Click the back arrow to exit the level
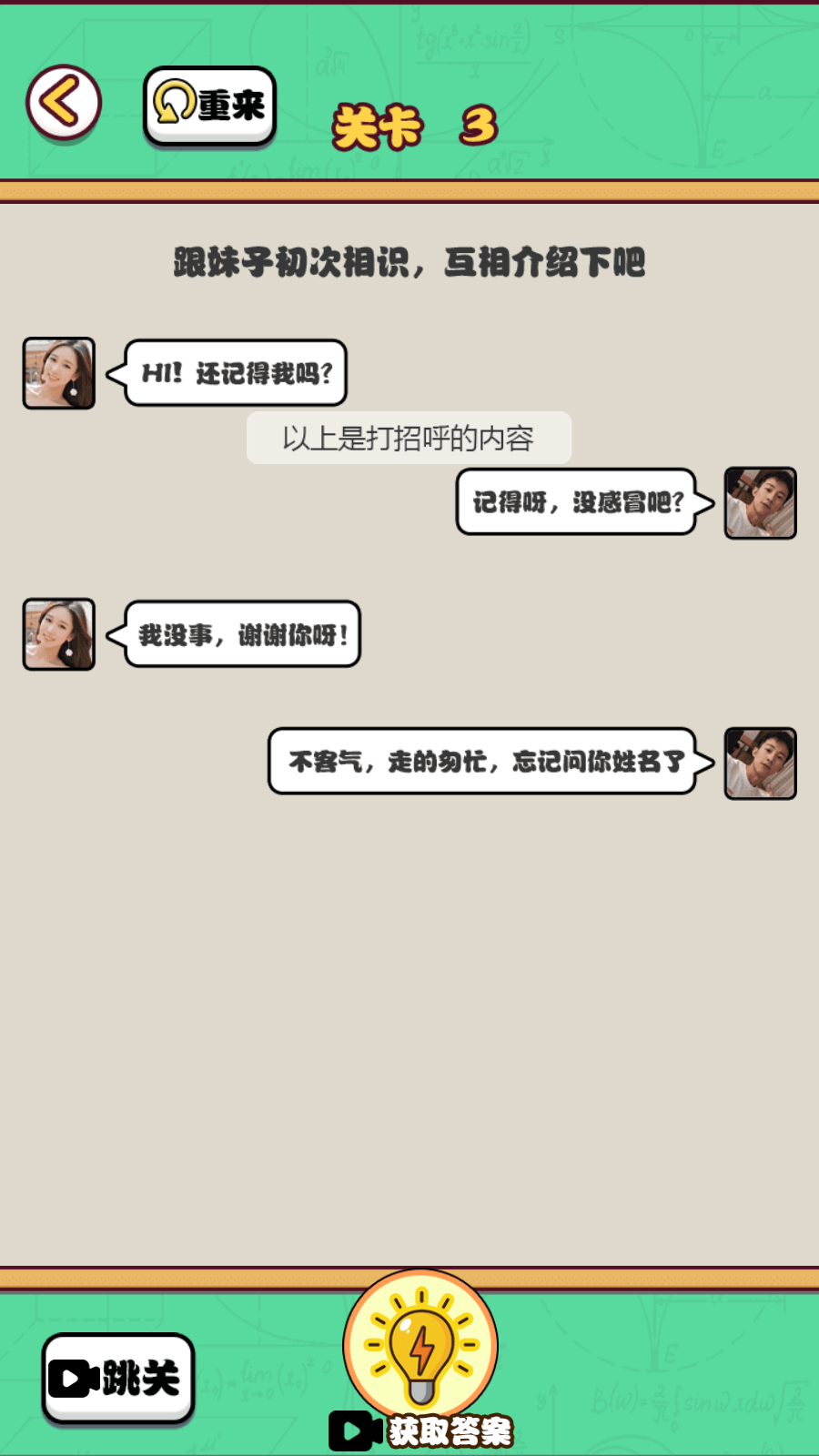The width and height of the screenshot is (819, 1456). point(60,102)
